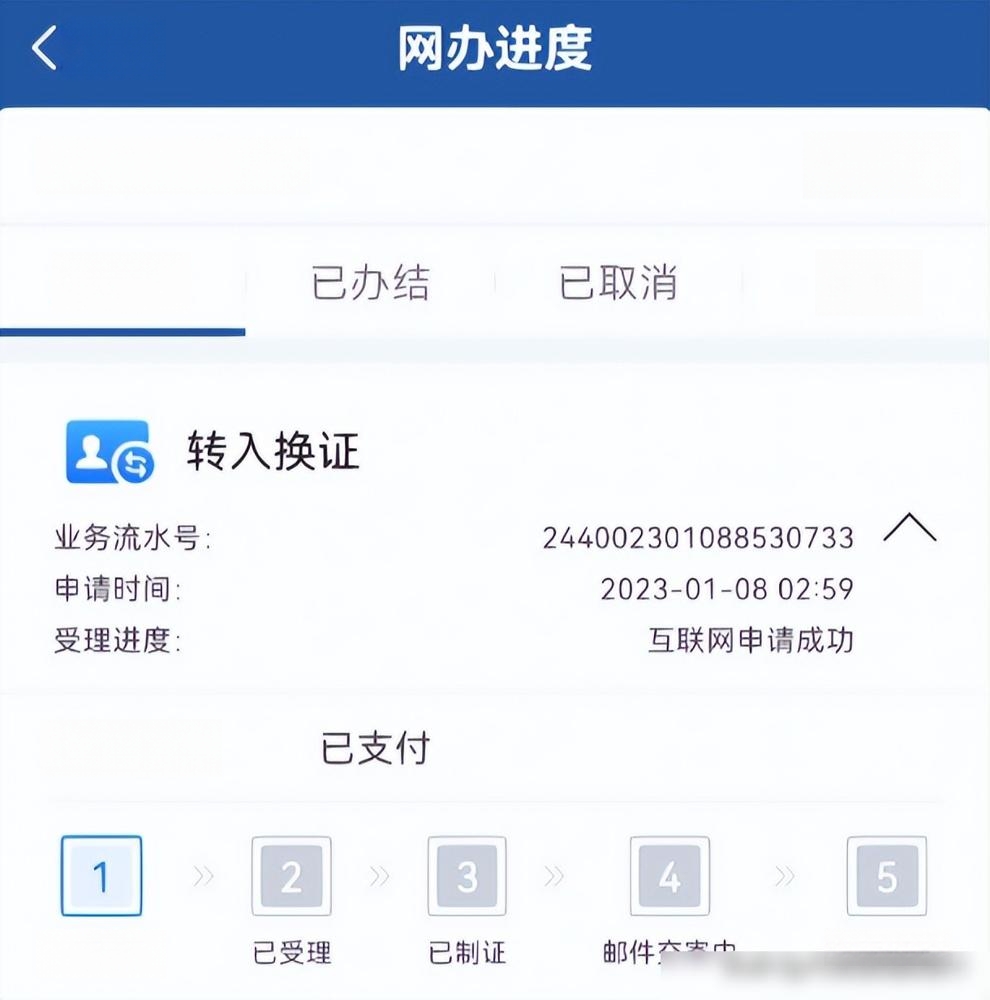The image size is (990, 1000).
Task: Collapse the 转入换证 details chevron
Action: (x=909, y=529)
